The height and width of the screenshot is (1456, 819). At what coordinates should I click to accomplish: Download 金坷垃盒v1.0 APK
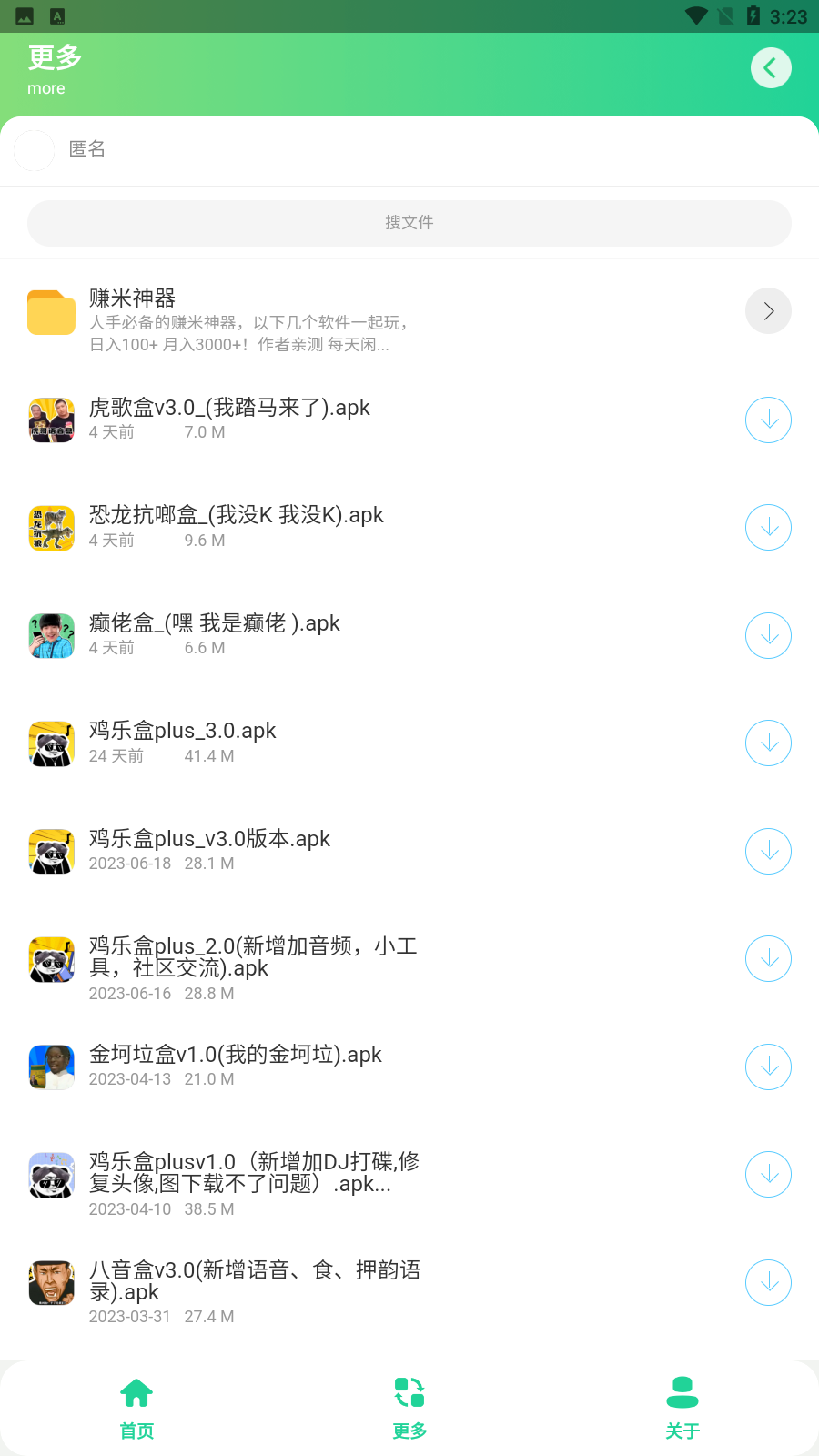pyautogui.click(x=768, y=1067)
